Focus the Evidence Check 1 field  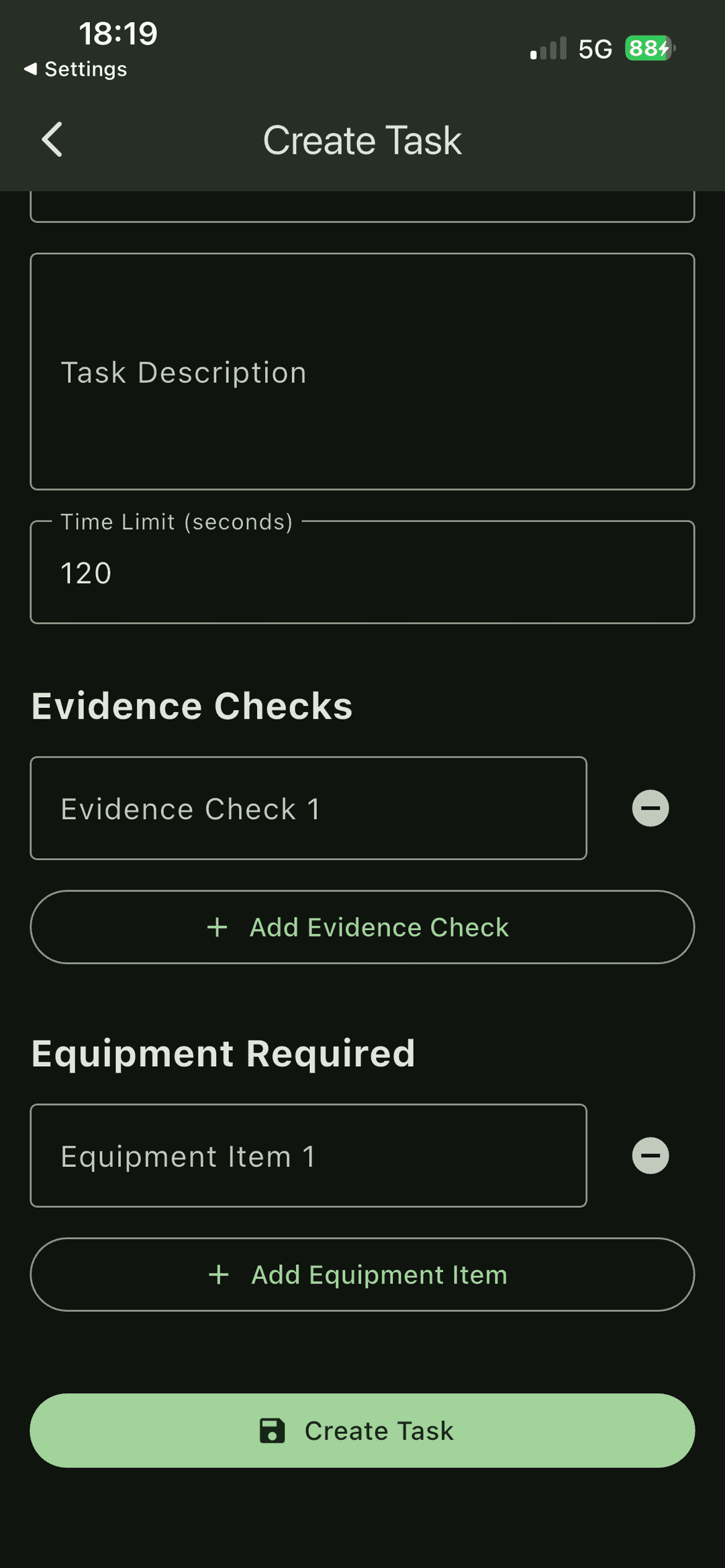point(309,808)
